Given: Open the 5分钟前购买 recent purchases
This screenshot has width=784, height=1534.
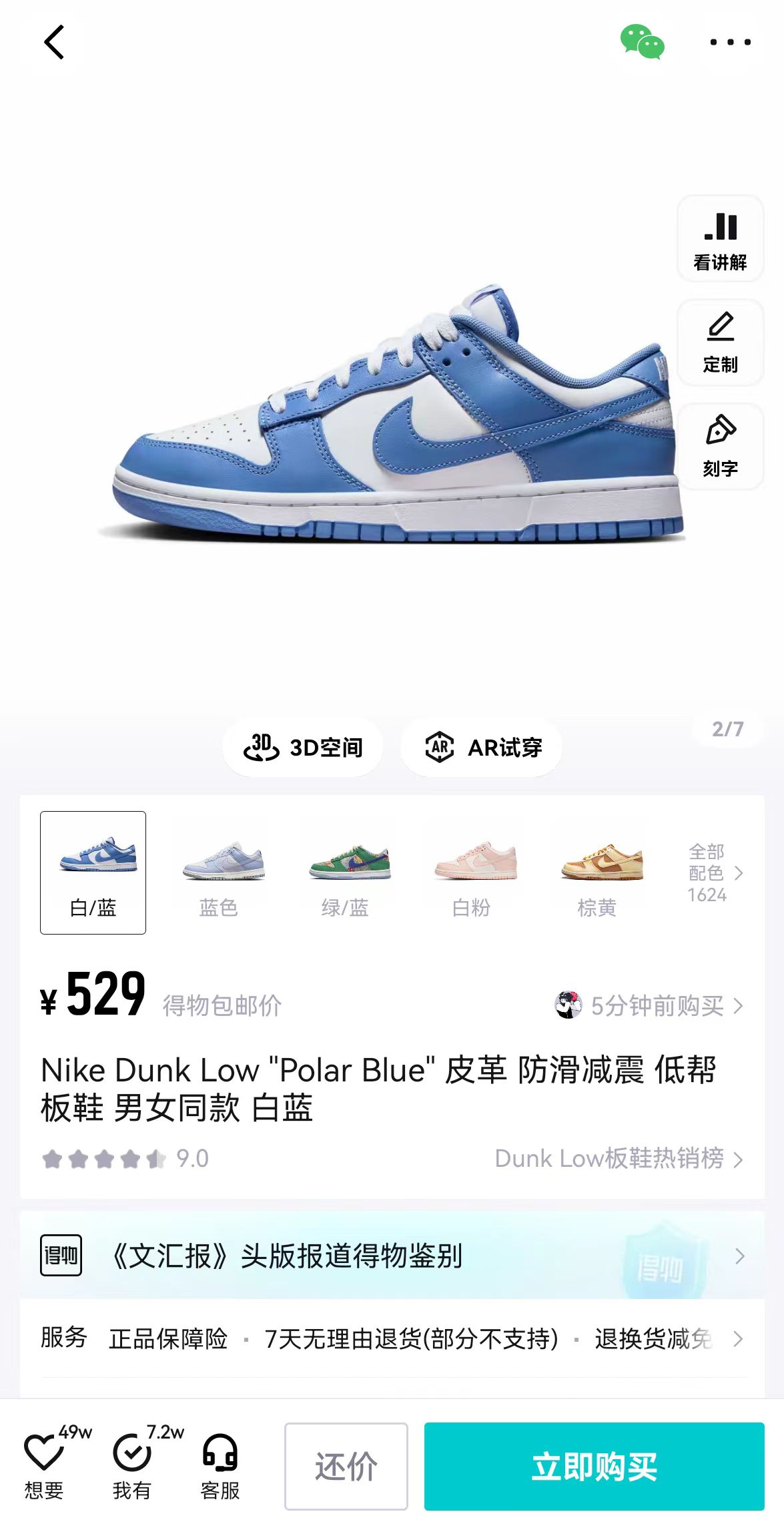Looking at the screenshot, I should pyautogui.click(x=649, y=1005).
